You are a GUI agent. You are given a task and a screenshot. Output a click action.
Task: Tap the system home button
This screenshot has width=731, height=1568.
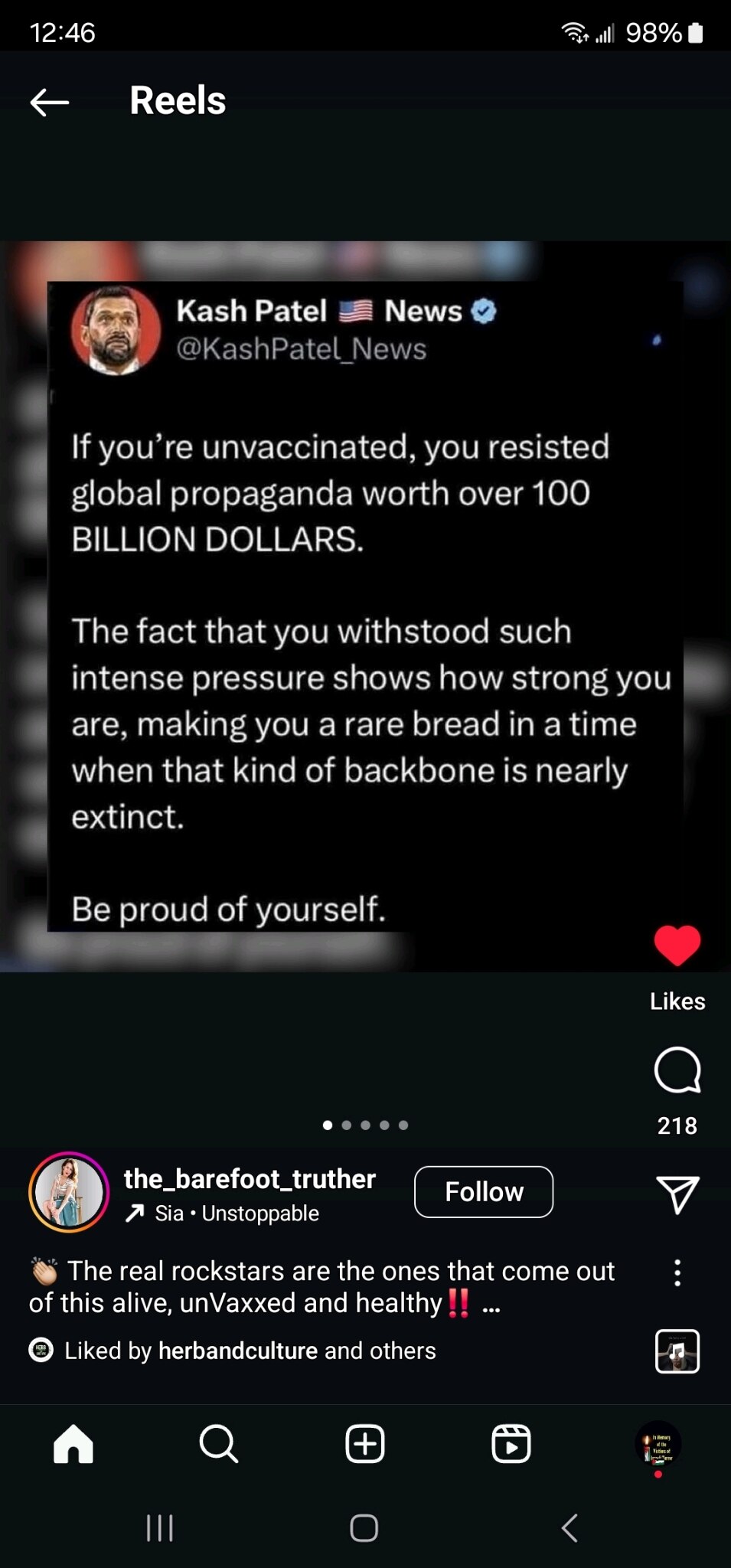364,1528
